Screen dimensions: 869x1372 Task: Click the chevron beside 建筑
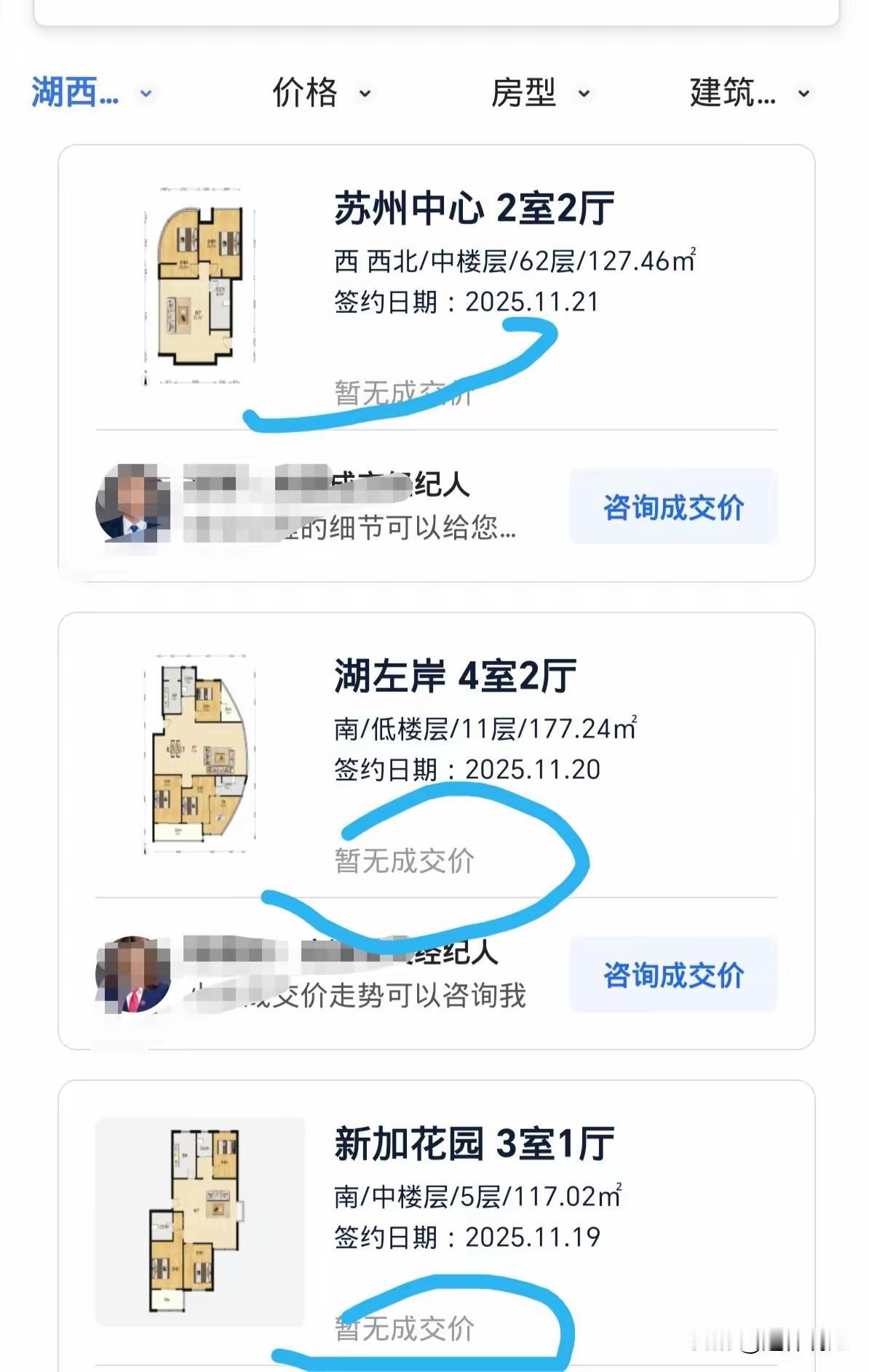pos(803,95)
